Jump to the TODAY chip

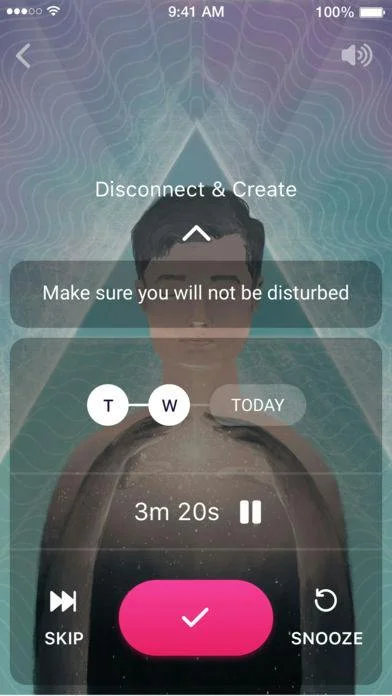click(x=257, y=405)
